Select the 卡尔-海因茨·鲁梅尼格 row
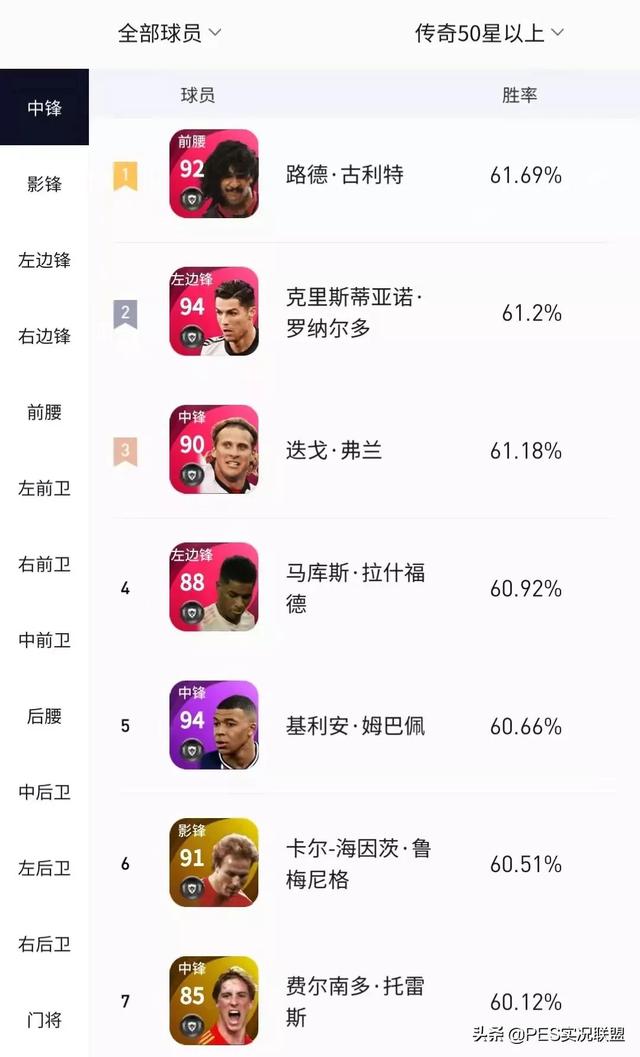 coord(364,863)
